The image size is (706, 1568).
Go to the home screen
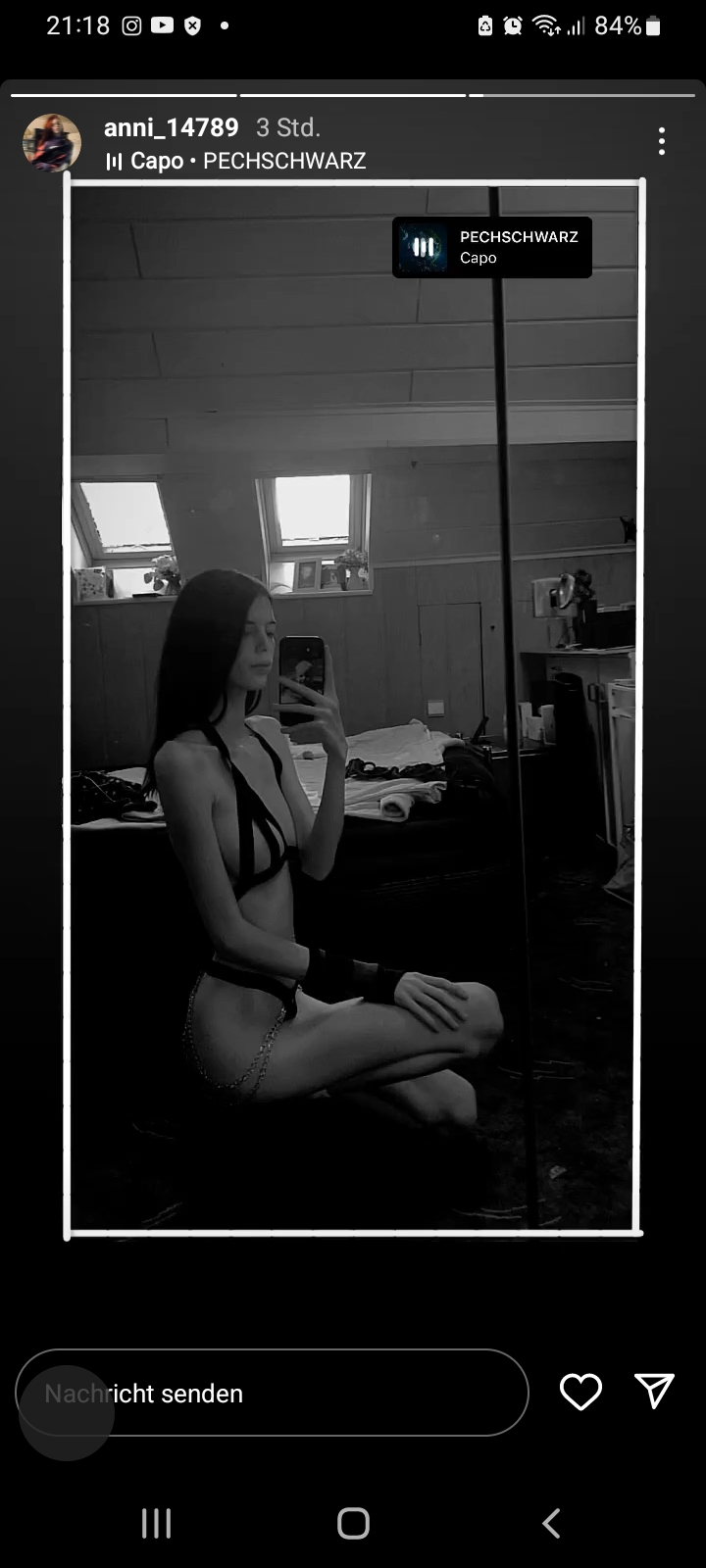click(353, 1523)
